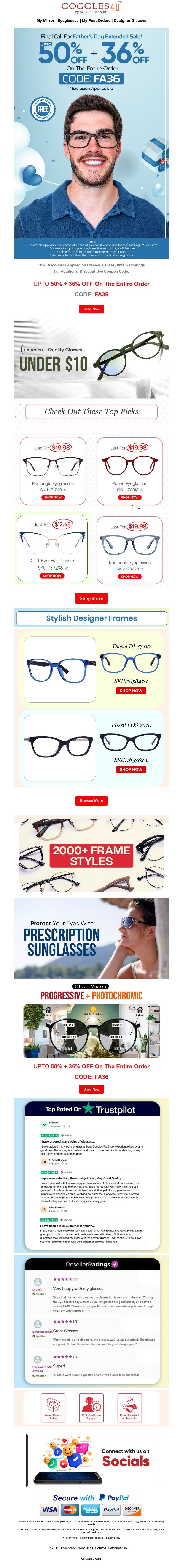183x1568 pixels.
Task: Open the 2000+ Frame Styles banner
Action: [91, 855]
